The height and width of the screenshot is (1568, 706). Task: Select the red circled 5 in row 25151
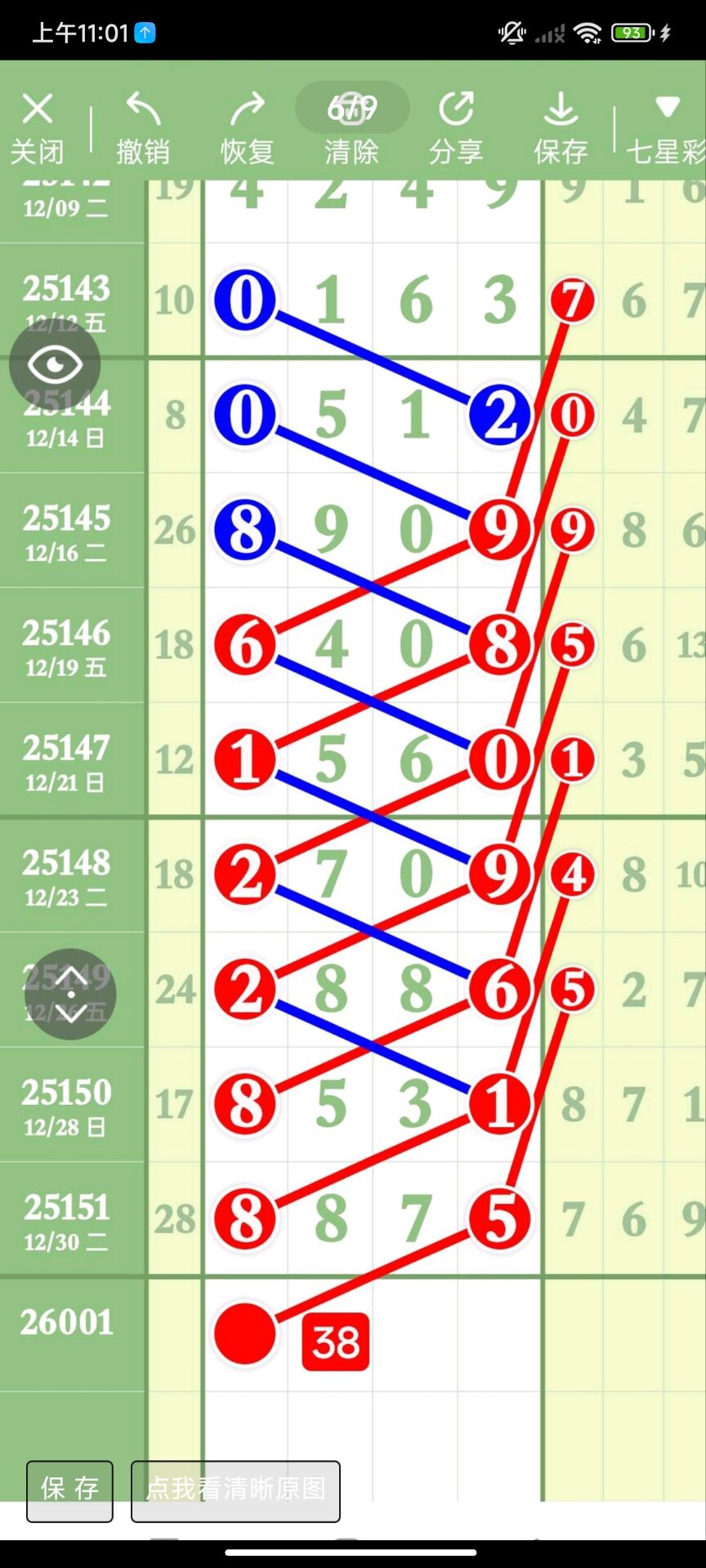(x=500, y=1218)
